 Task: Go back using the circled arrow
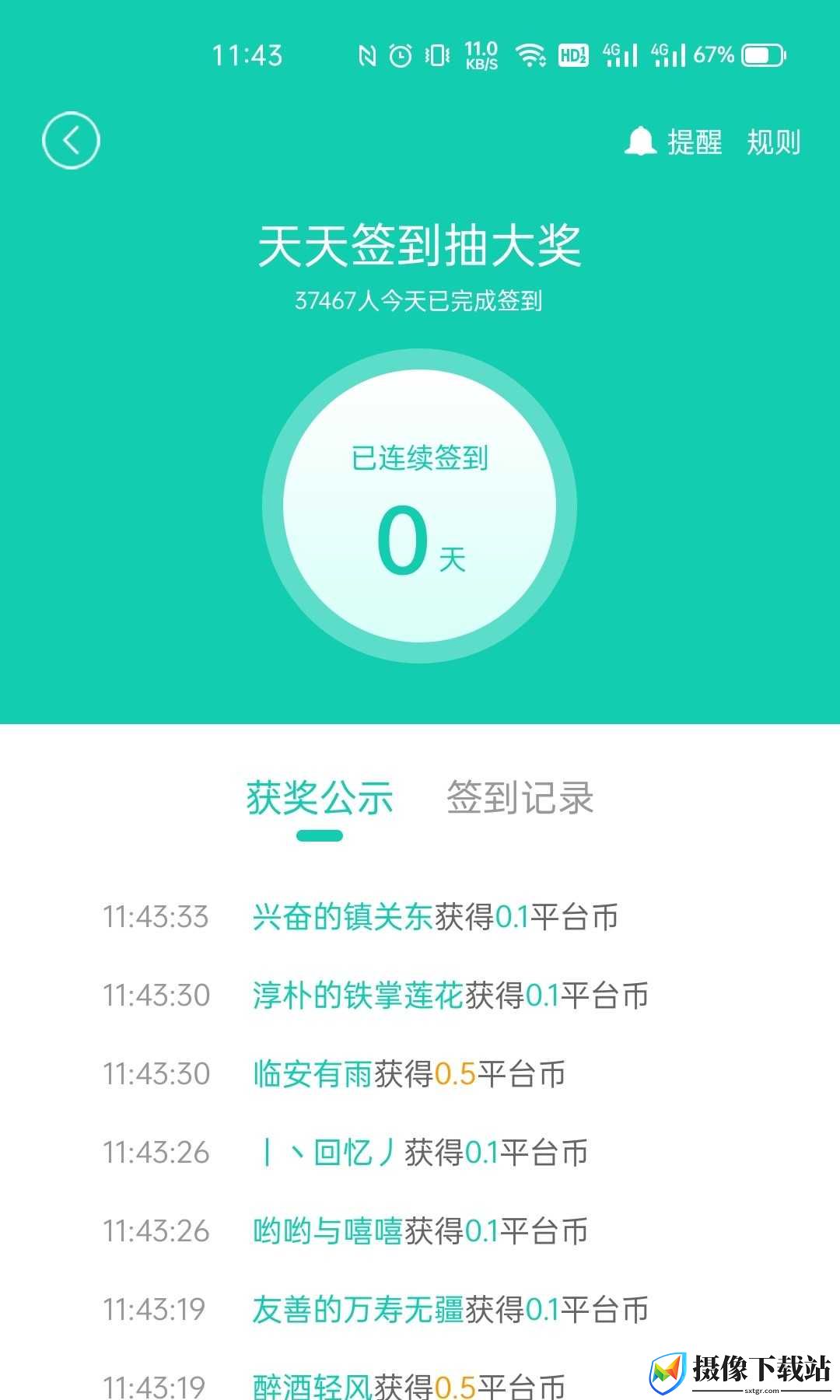point(71,141)
